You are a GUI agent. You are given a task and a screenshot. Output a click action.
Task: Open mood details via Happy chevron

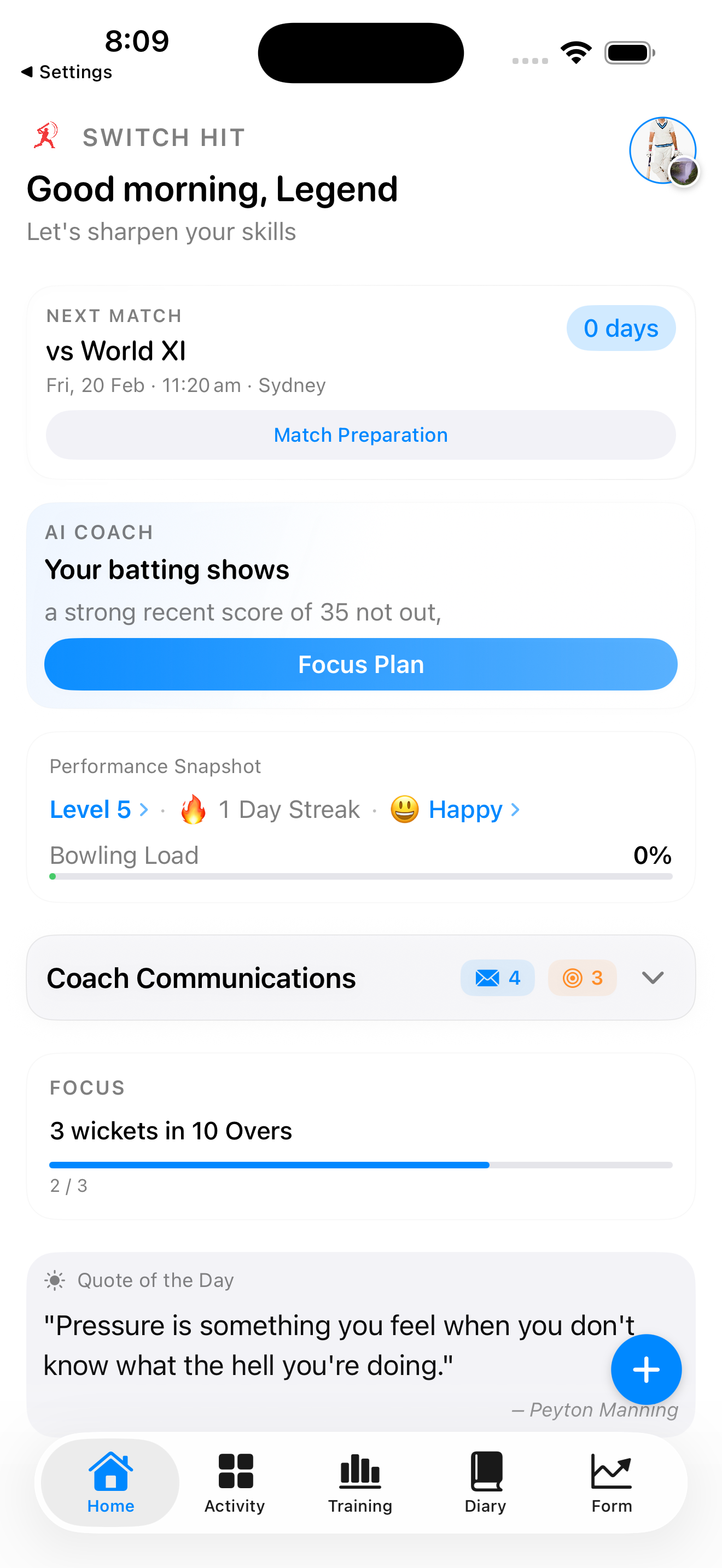tap(515, 810)
